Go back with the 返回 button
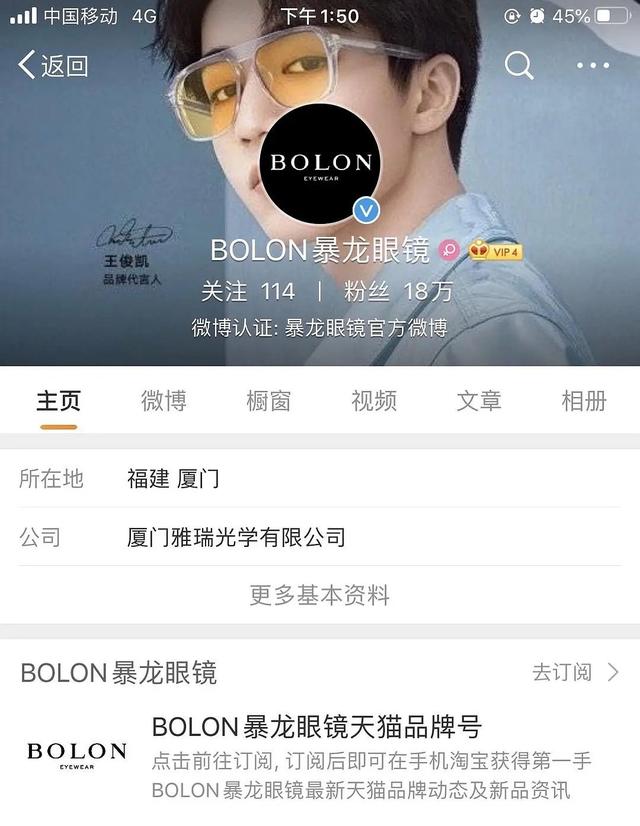This screenshot has height=826, width=640. (x=53, y=66)
